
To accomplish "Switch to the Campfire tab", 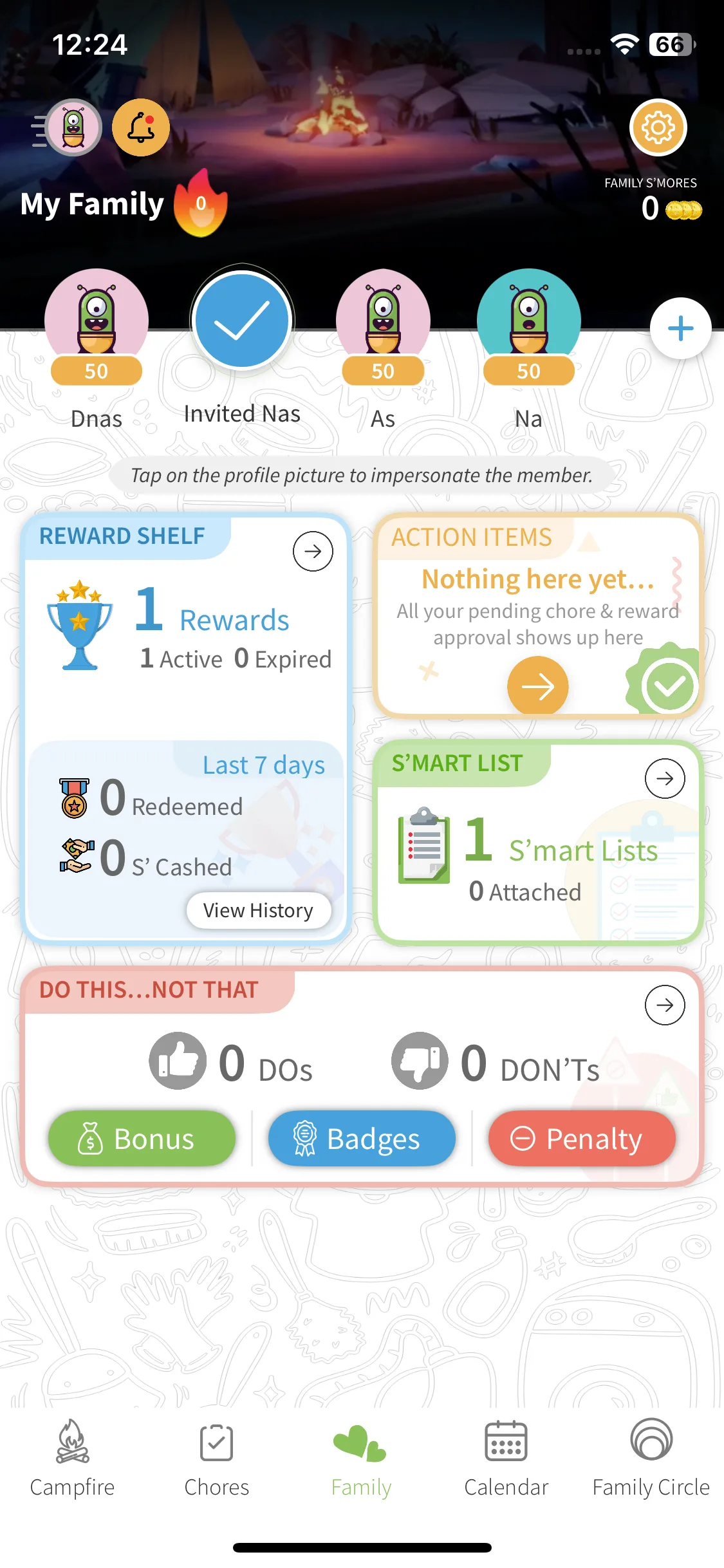I will coord(72,1459).
